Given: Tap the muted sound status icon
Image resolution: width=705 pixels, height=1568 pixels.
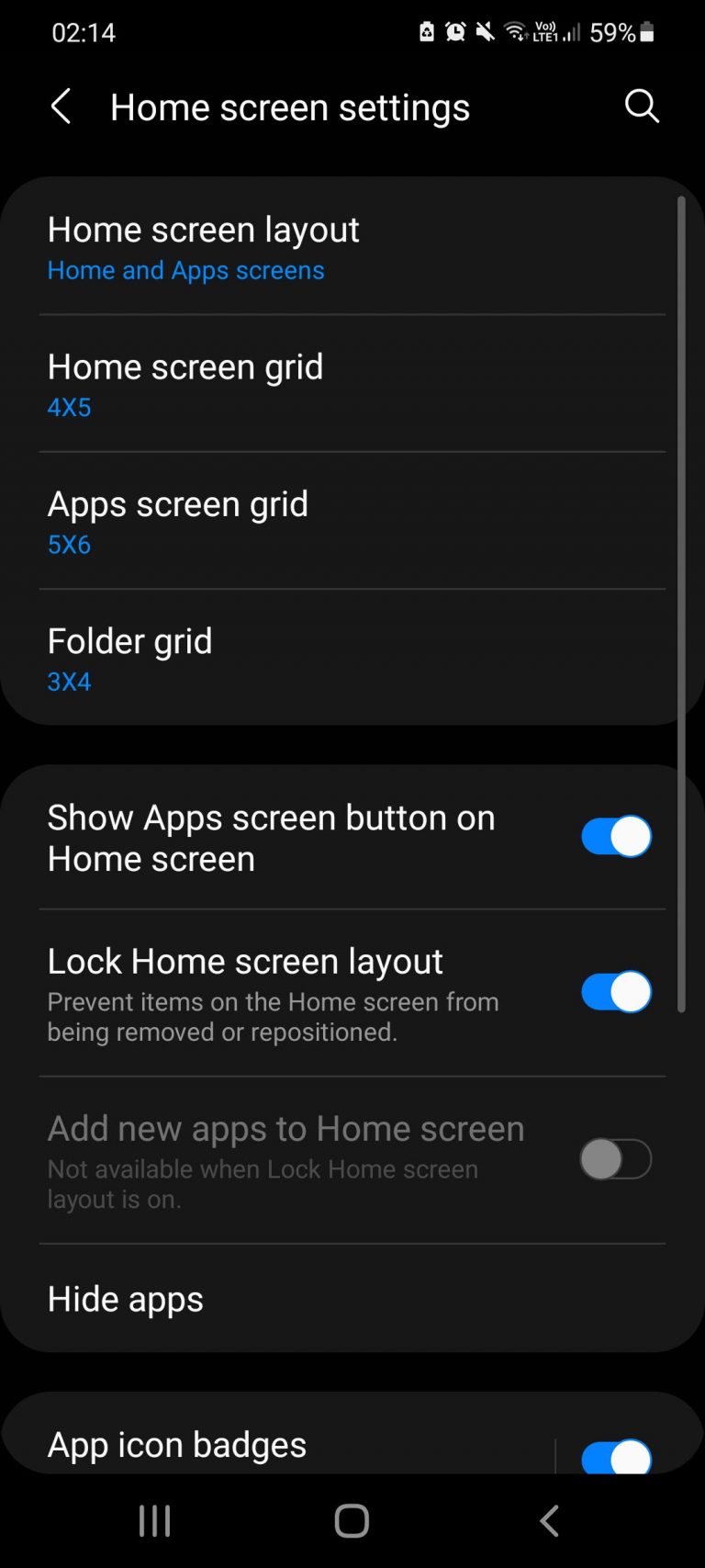Looking at the screenshot, I should click(484, 30).
